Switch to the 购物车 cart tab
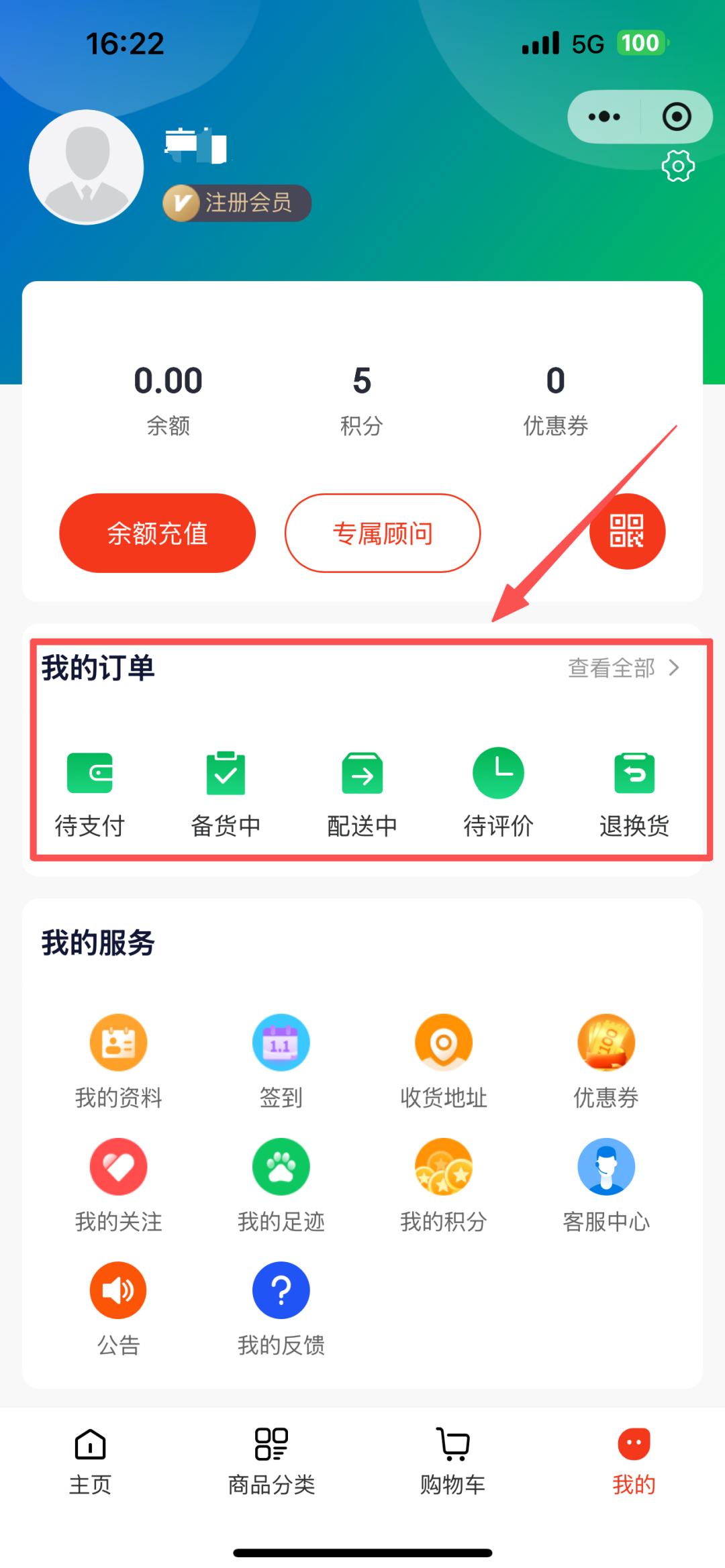The width and height of the screenshot is (725, 1568). click(x=453, y=1461)
